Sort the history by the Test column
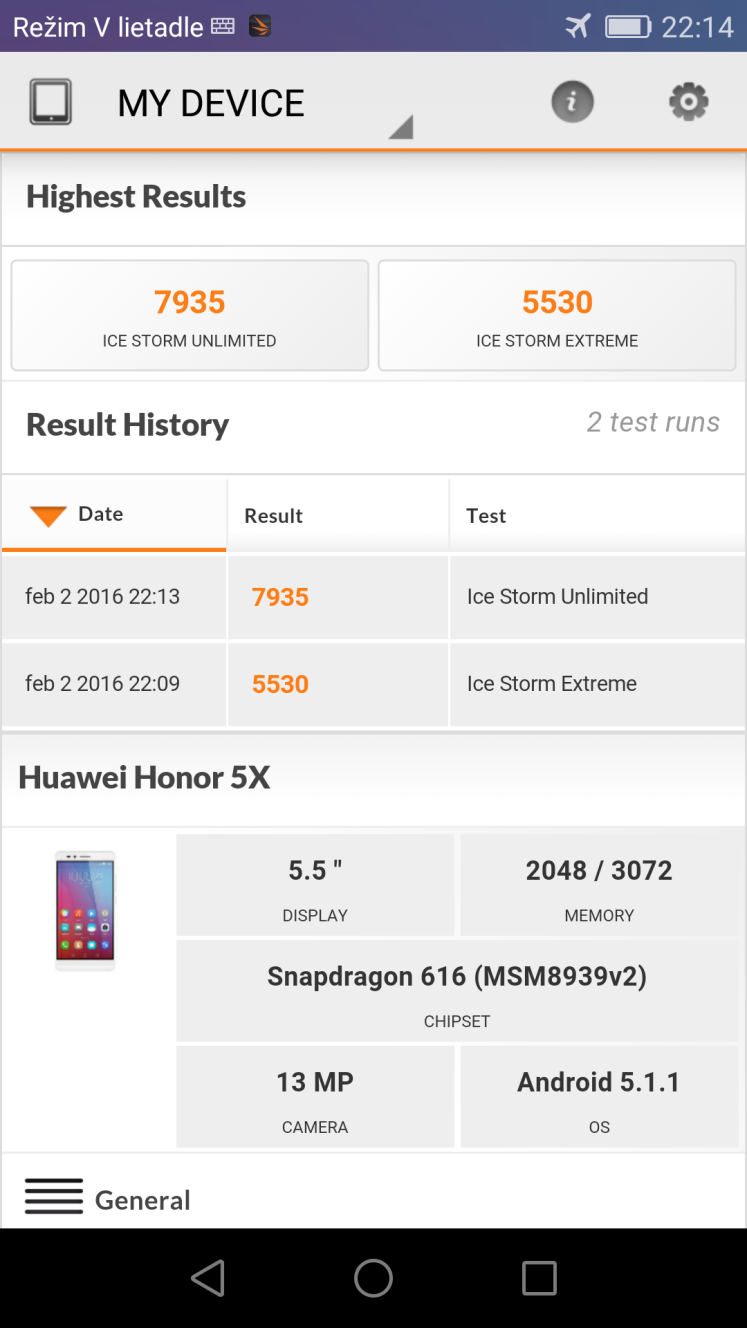 [486, 516]
